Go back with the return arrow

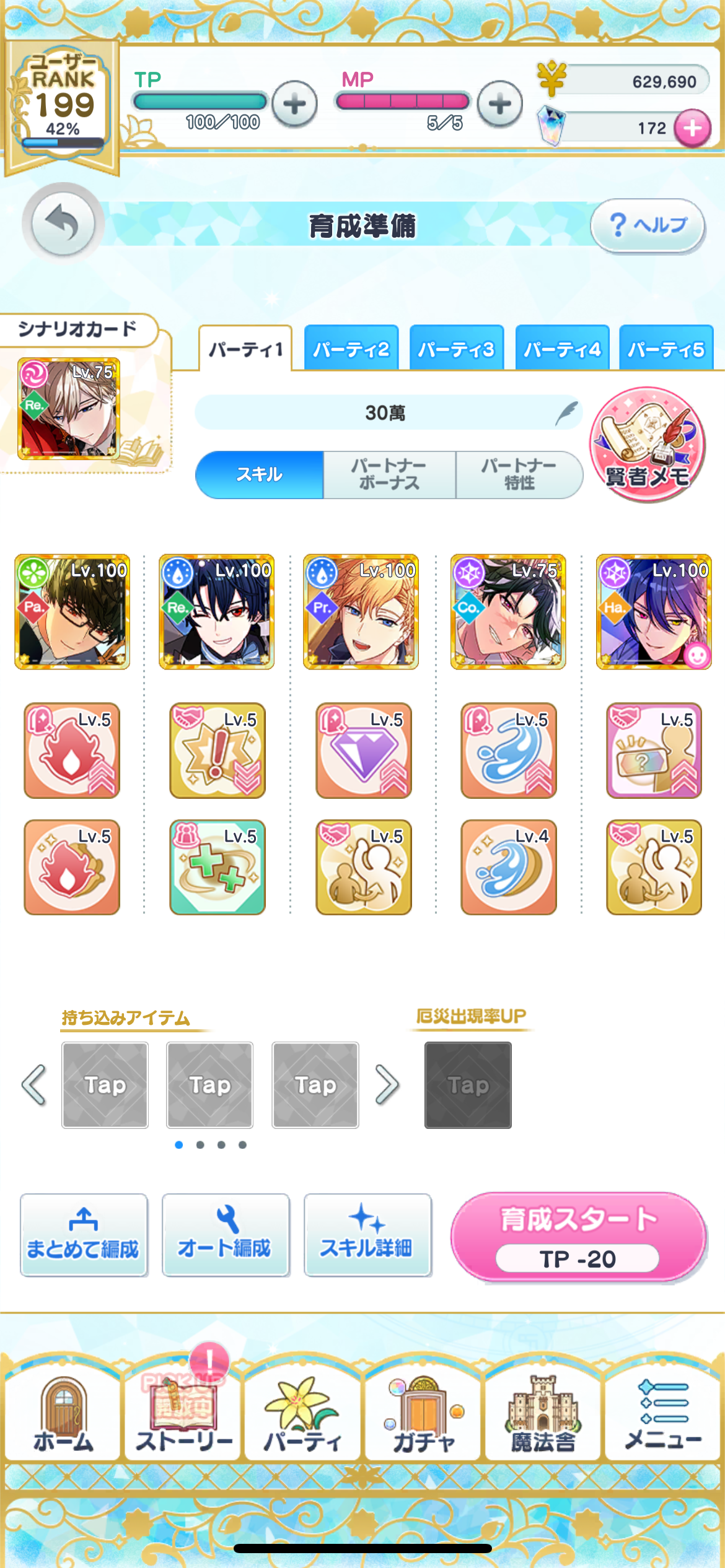coord(63,224)
